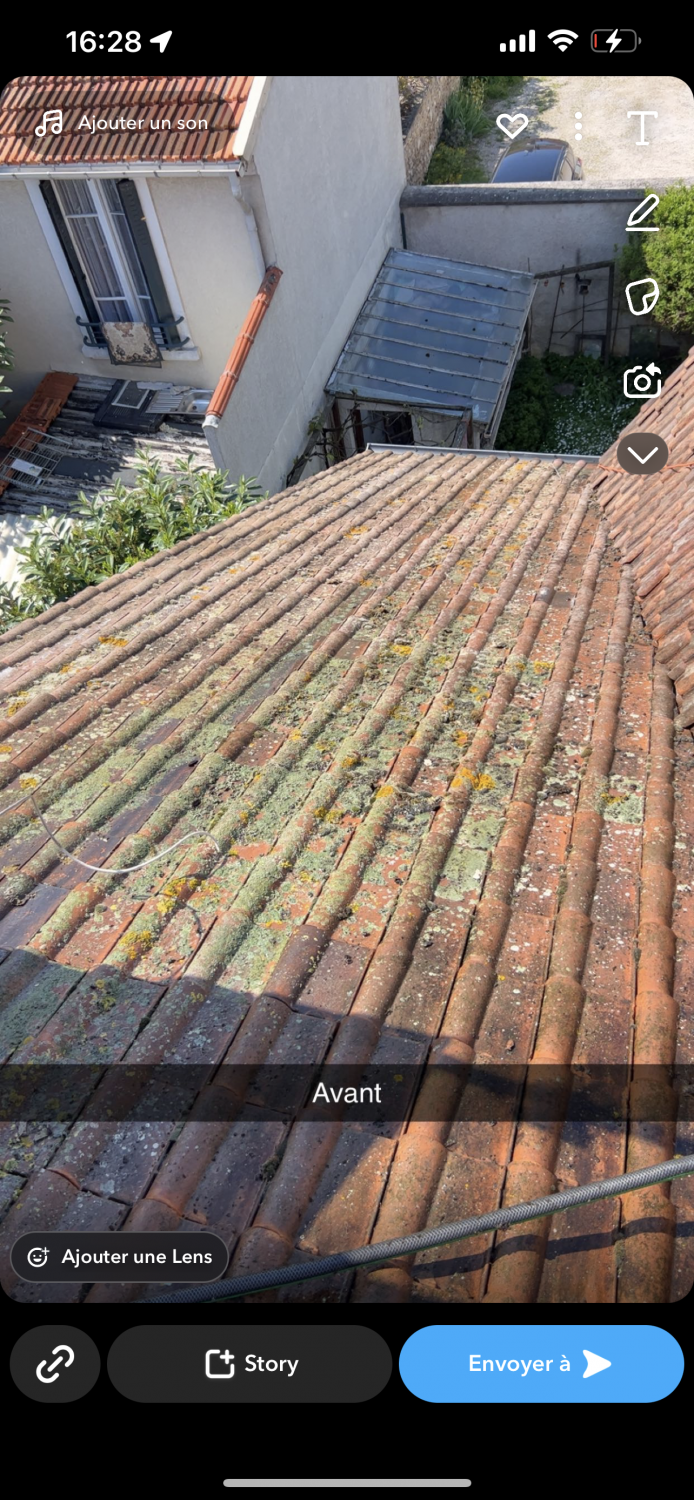Screen dimensions: 694x1500
Task: Open the three-dot options menu
Action: pyautogui.click(x=578, y=126)
